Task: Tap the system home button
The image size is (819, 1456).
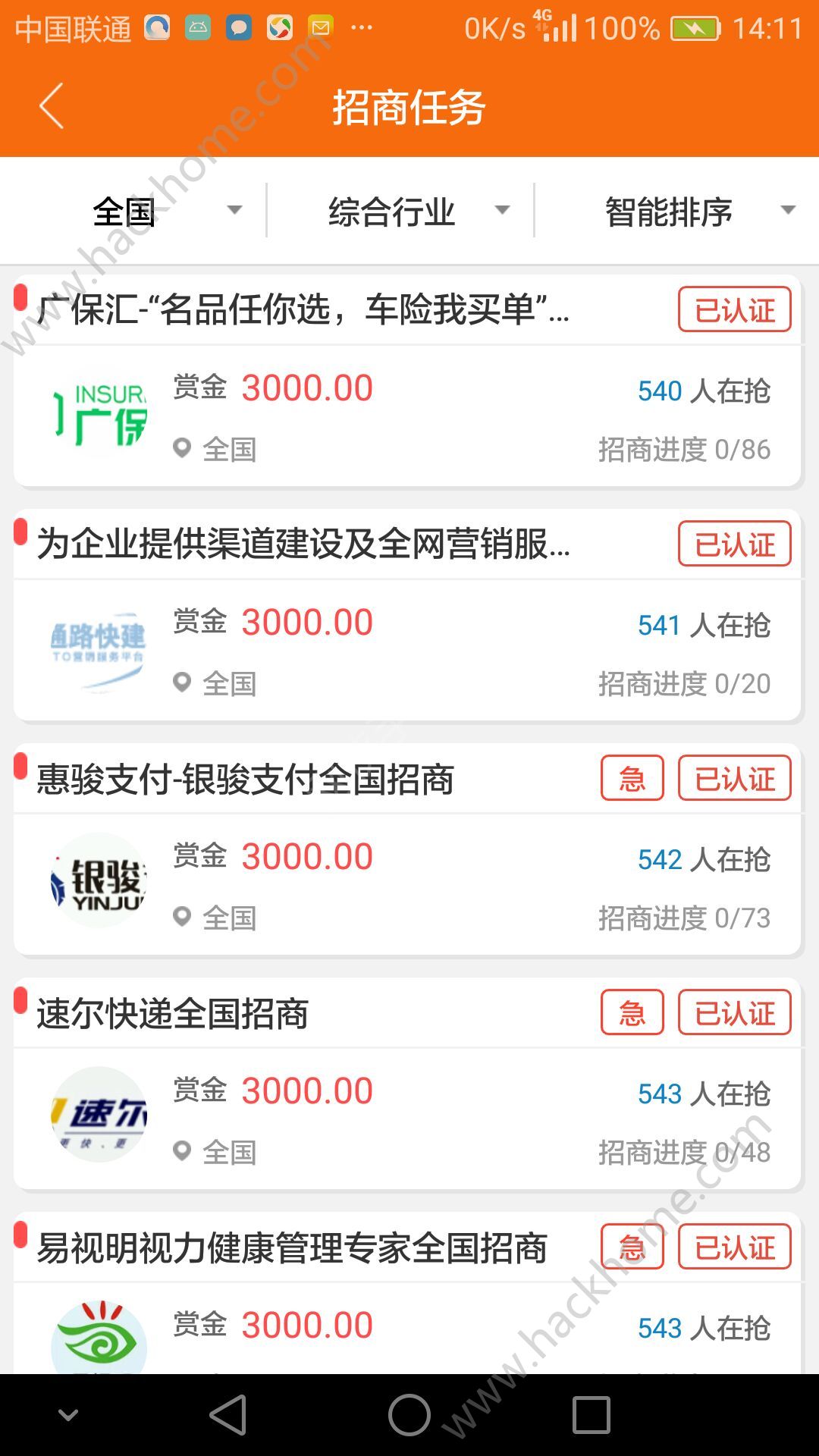Action: (409, 1415)
